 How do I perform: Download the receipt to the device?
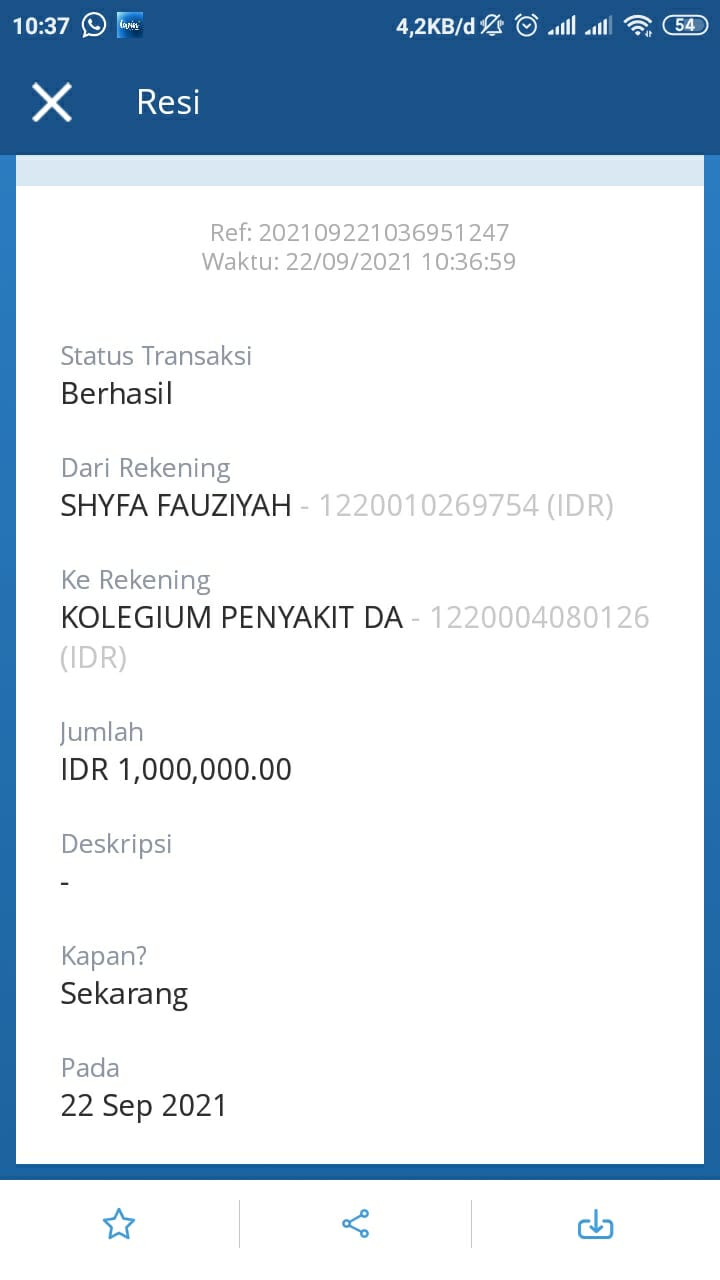595,1224
